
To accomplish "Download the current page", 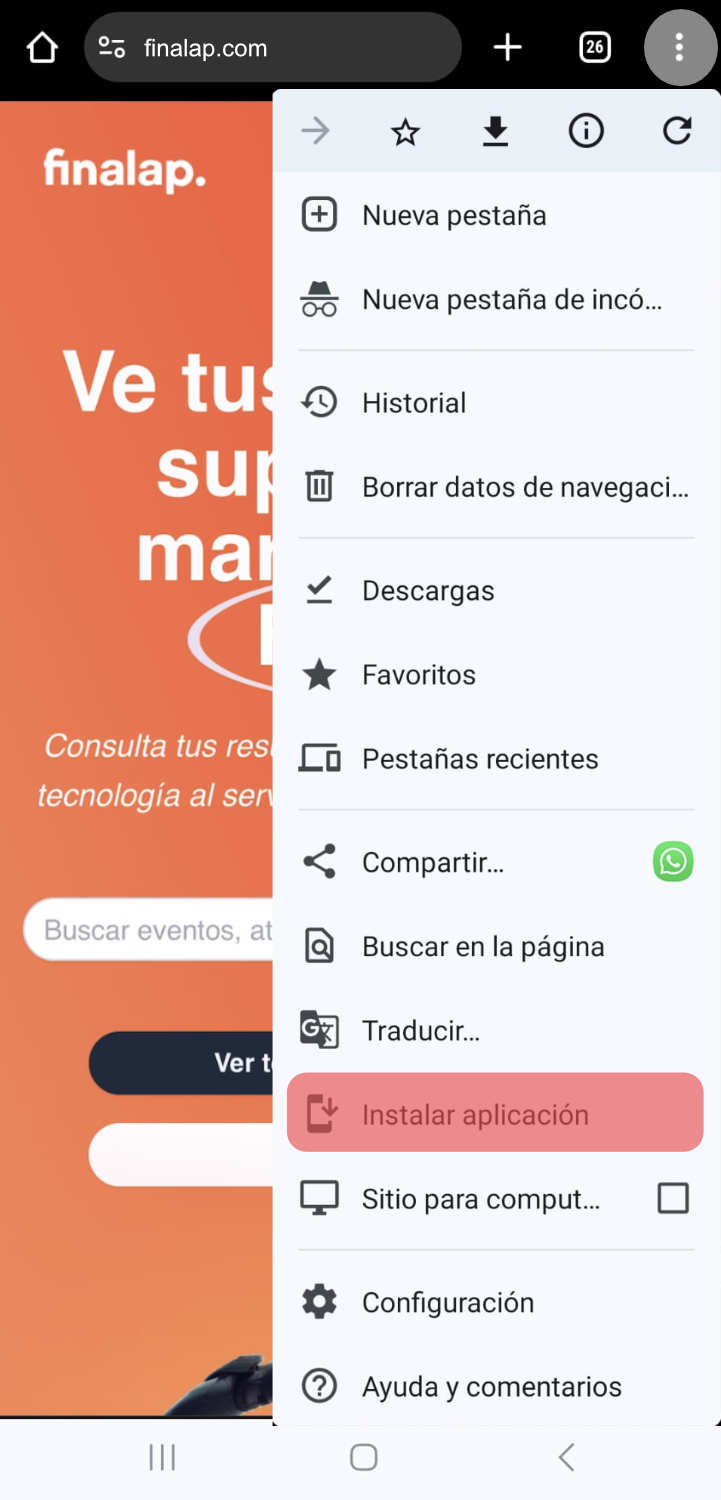I will coord(495,132).
